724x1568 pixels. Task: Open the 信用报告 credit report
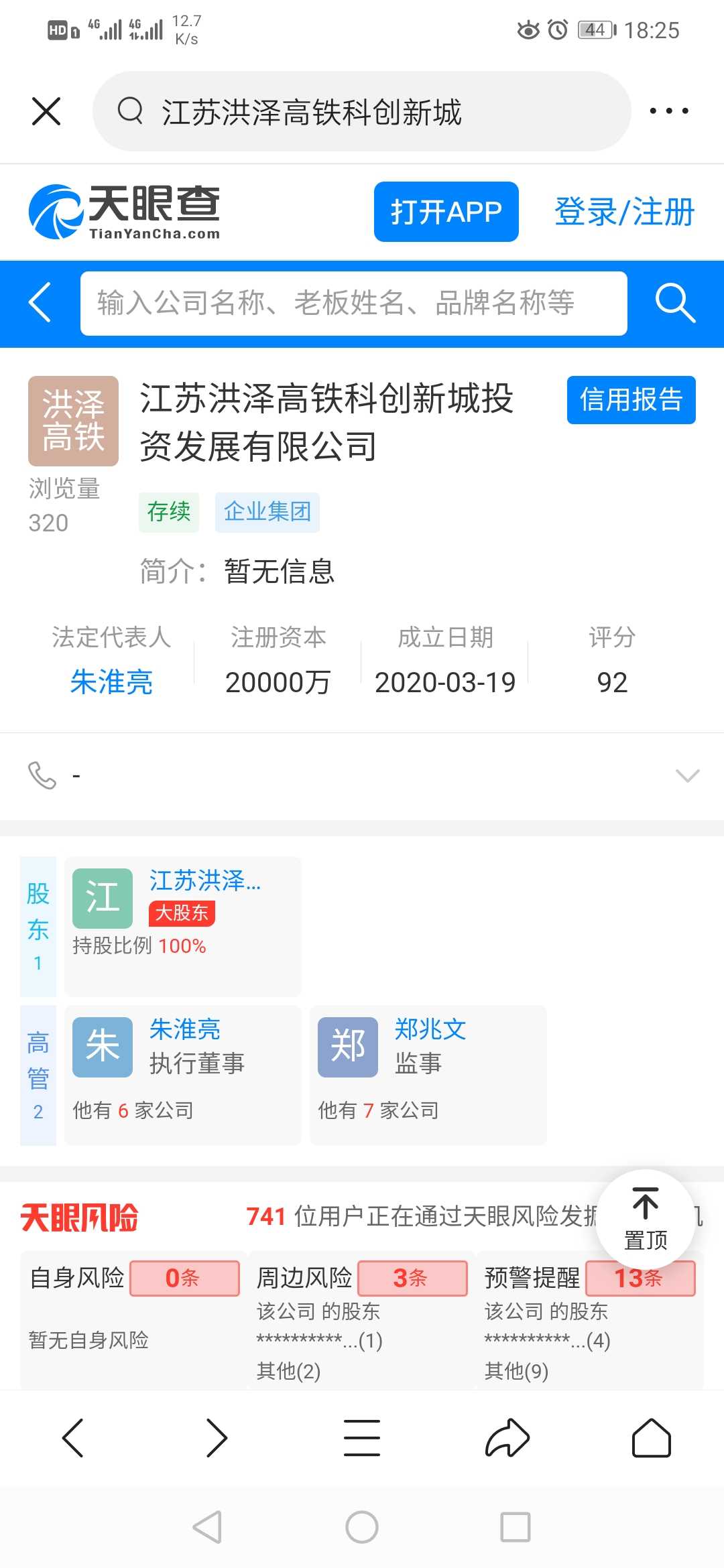(631, 400)
